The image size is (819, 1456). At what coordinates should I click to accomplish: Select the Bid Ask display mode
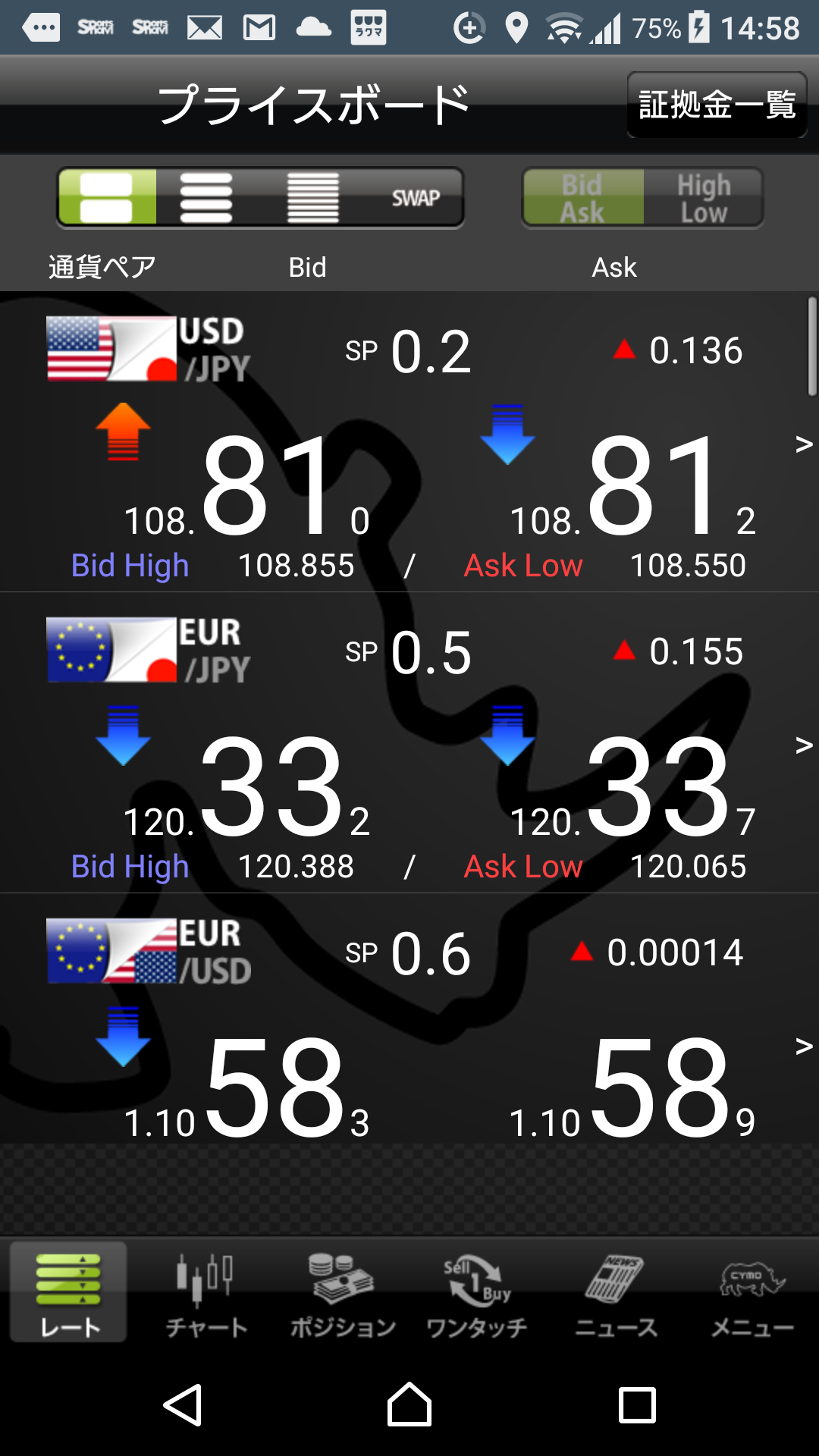coord(582,198)
